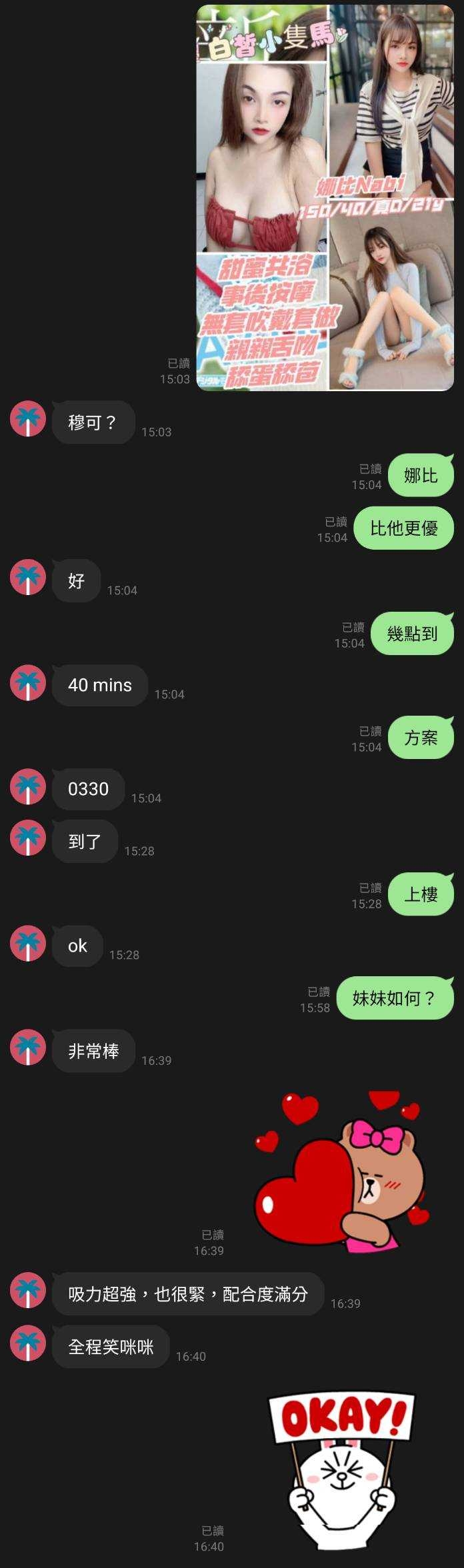
Task: Tap the avatar beside the '0330' message
Action: 28,787
